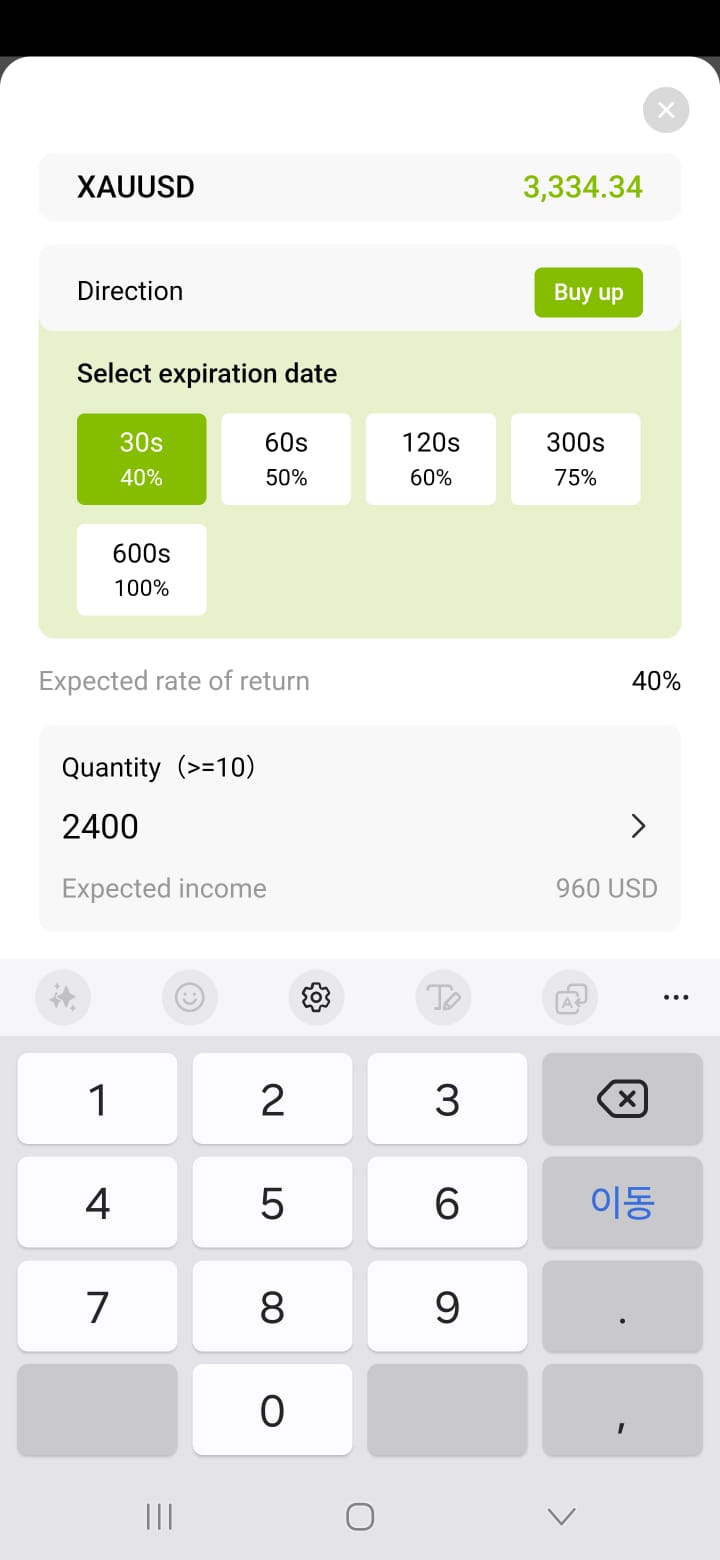Tap the Buy up direction button
This screenshot has width=720, height=1560.
588,292
